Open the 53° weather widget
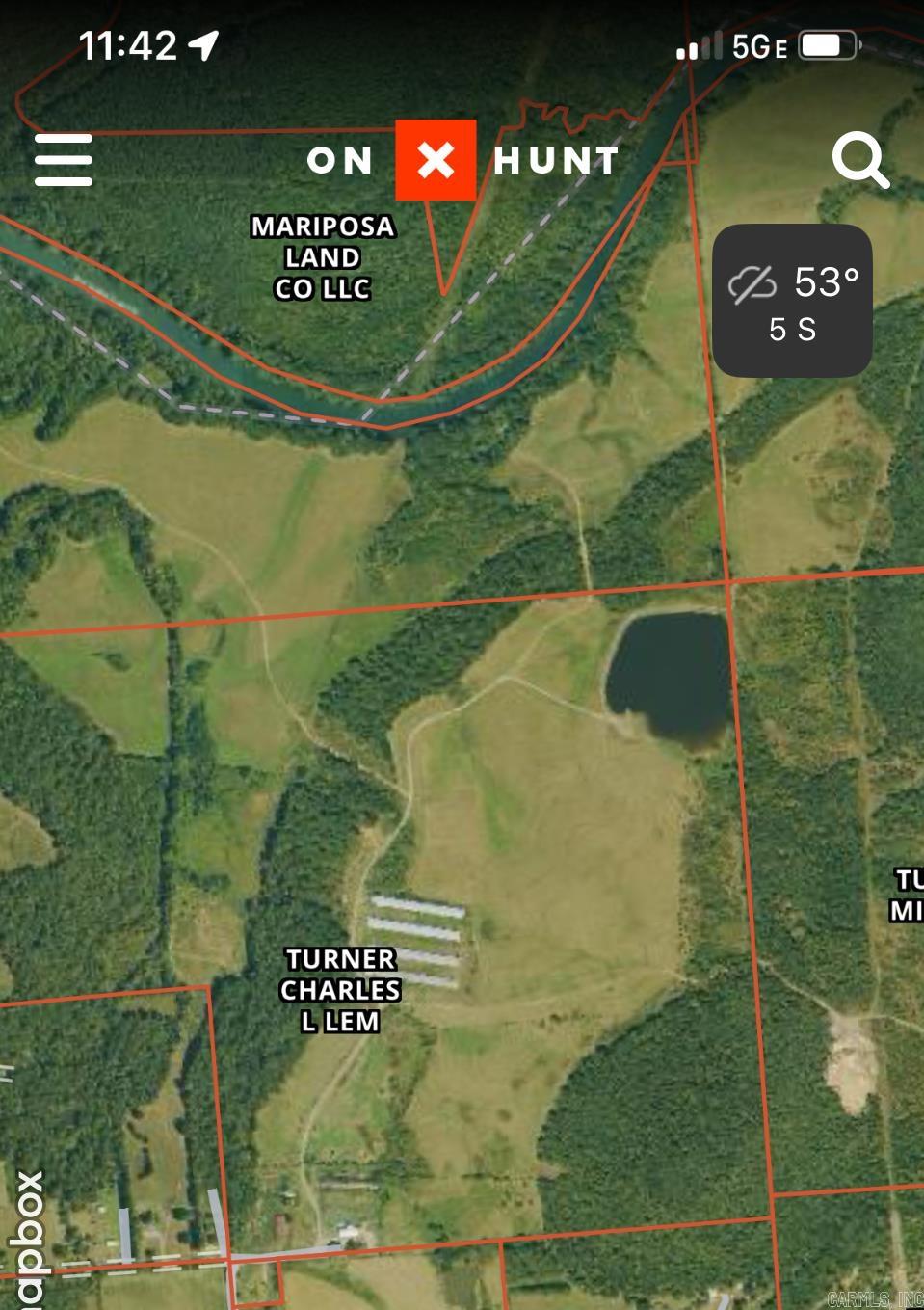This screenshot has height=1310, width=924. tap(792, 301)
